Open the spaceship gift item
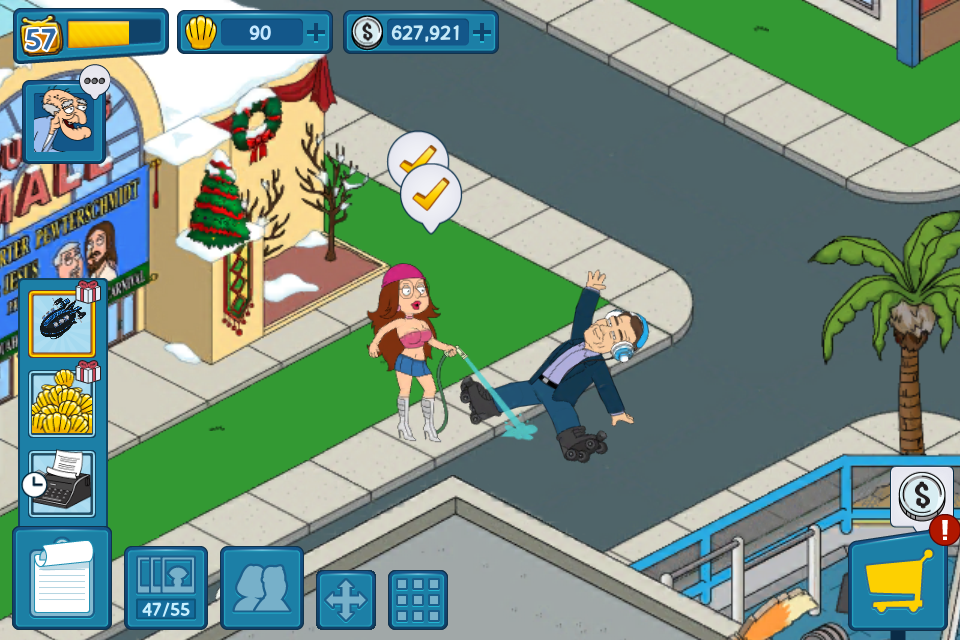The image size is (960, 640). tap(62, 323)
